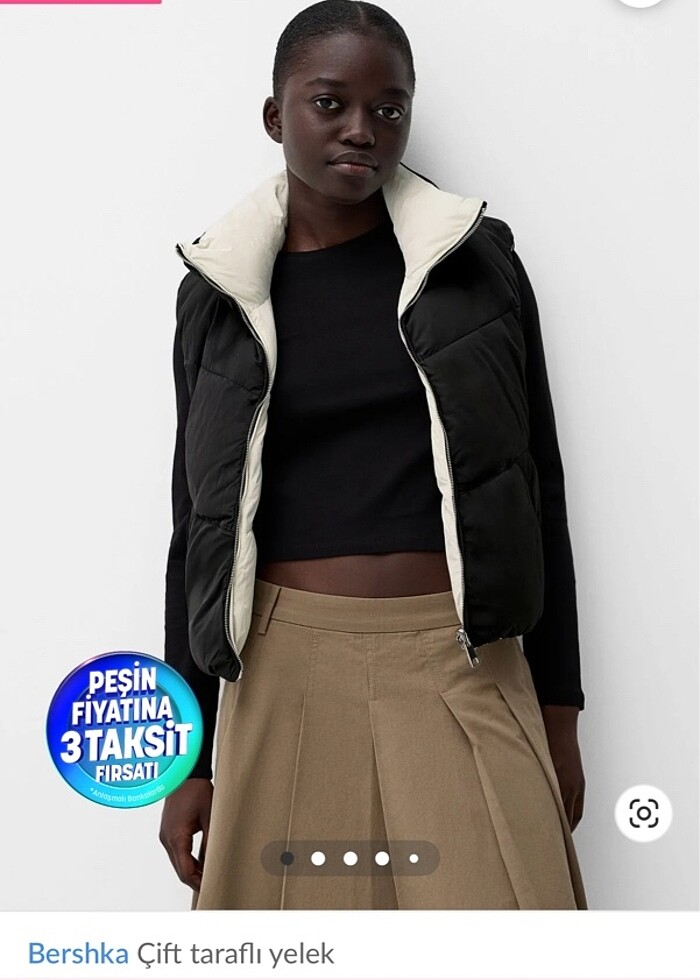
Task: Jump to the second product photo dot
Action: coord(318,858)
